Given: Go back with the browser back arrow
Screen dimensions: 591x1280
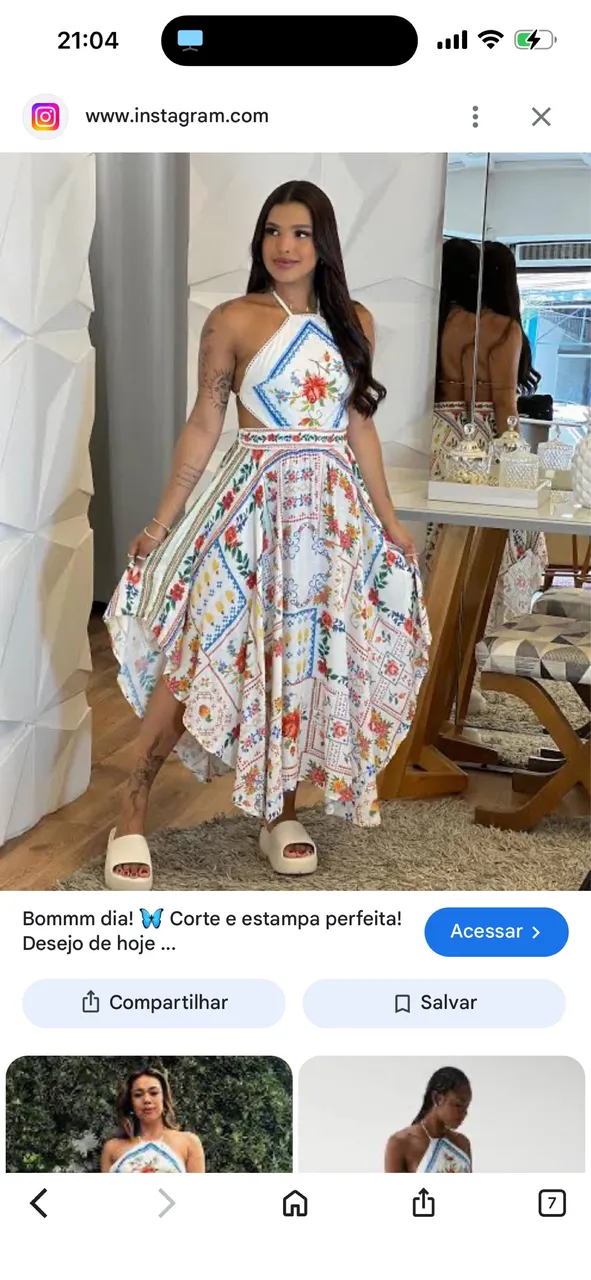Looking at the screenshot, I should (39, 1203).
